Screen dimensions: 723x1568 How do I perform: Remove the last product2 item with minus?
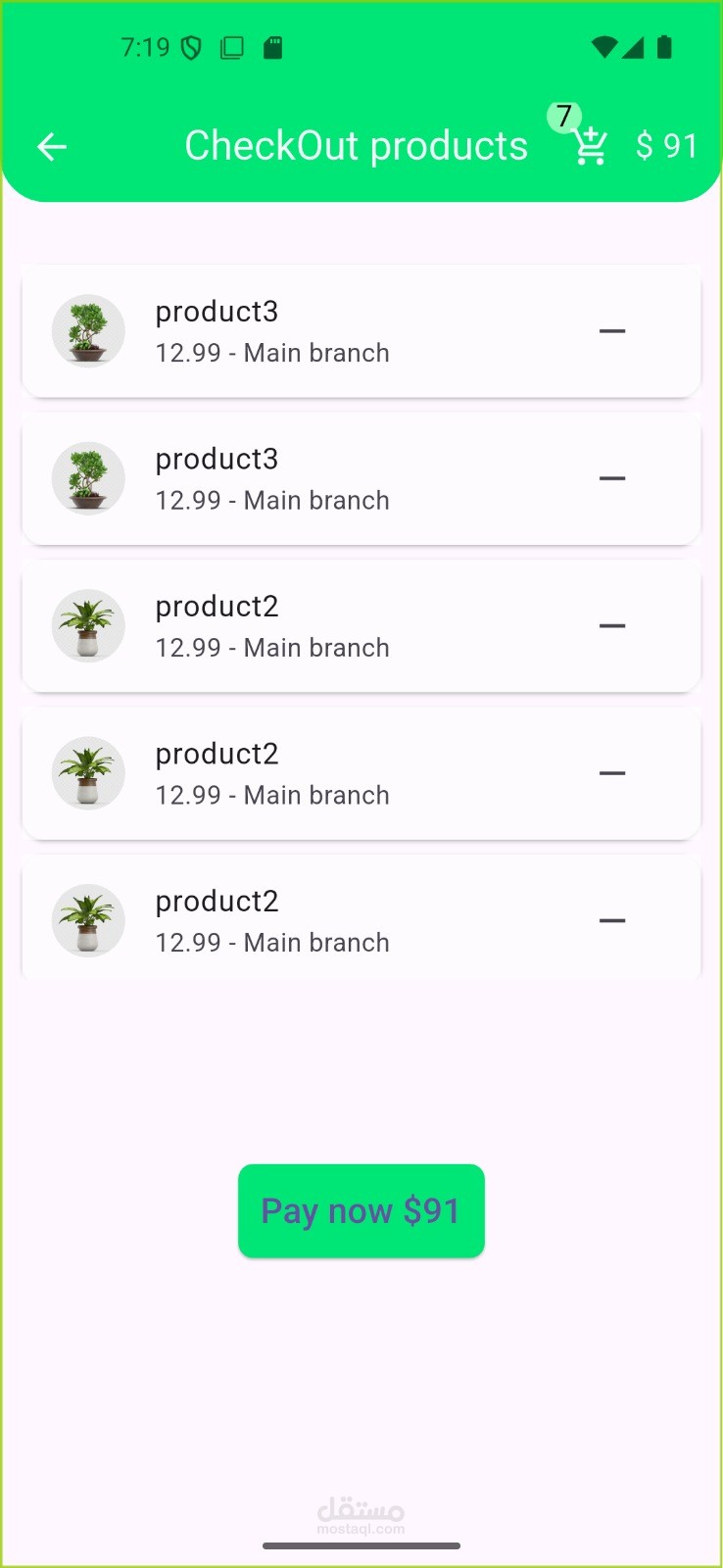612,921
